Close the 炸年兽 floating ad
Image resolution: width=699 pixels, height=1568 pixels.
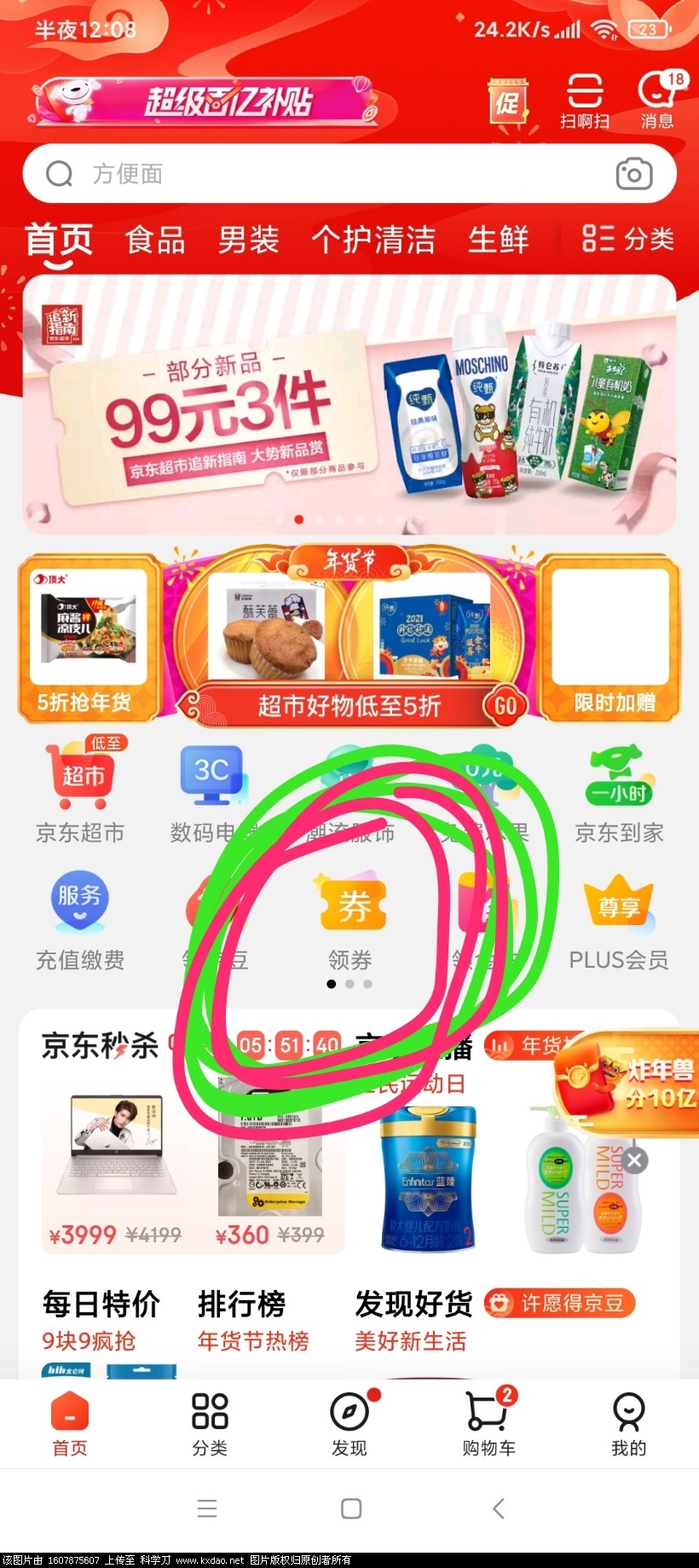(634, 1160)
